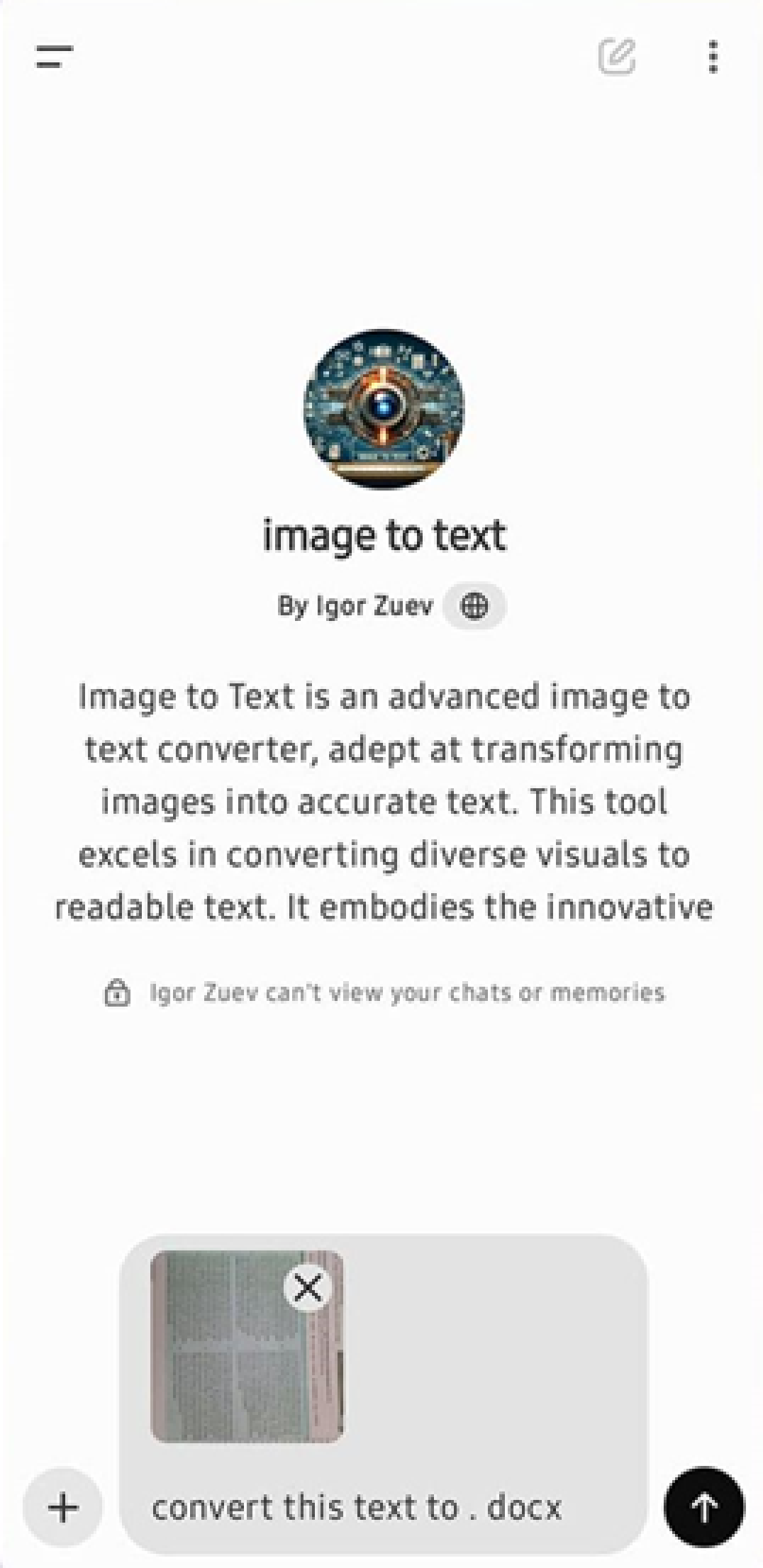Start a new chat with the compose icon
Image resolution: width=763 pixels, height=1568 pixels.
(616, 57)
